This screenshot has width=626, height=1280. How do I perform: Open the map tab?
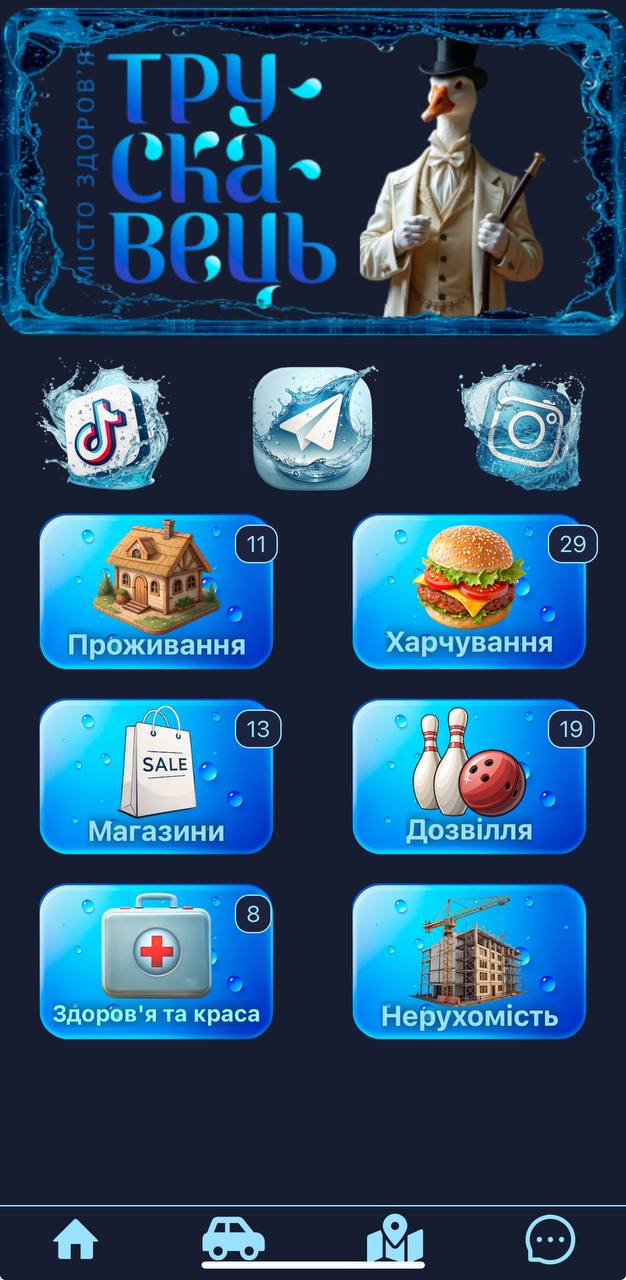click(x=395, y=1240)
